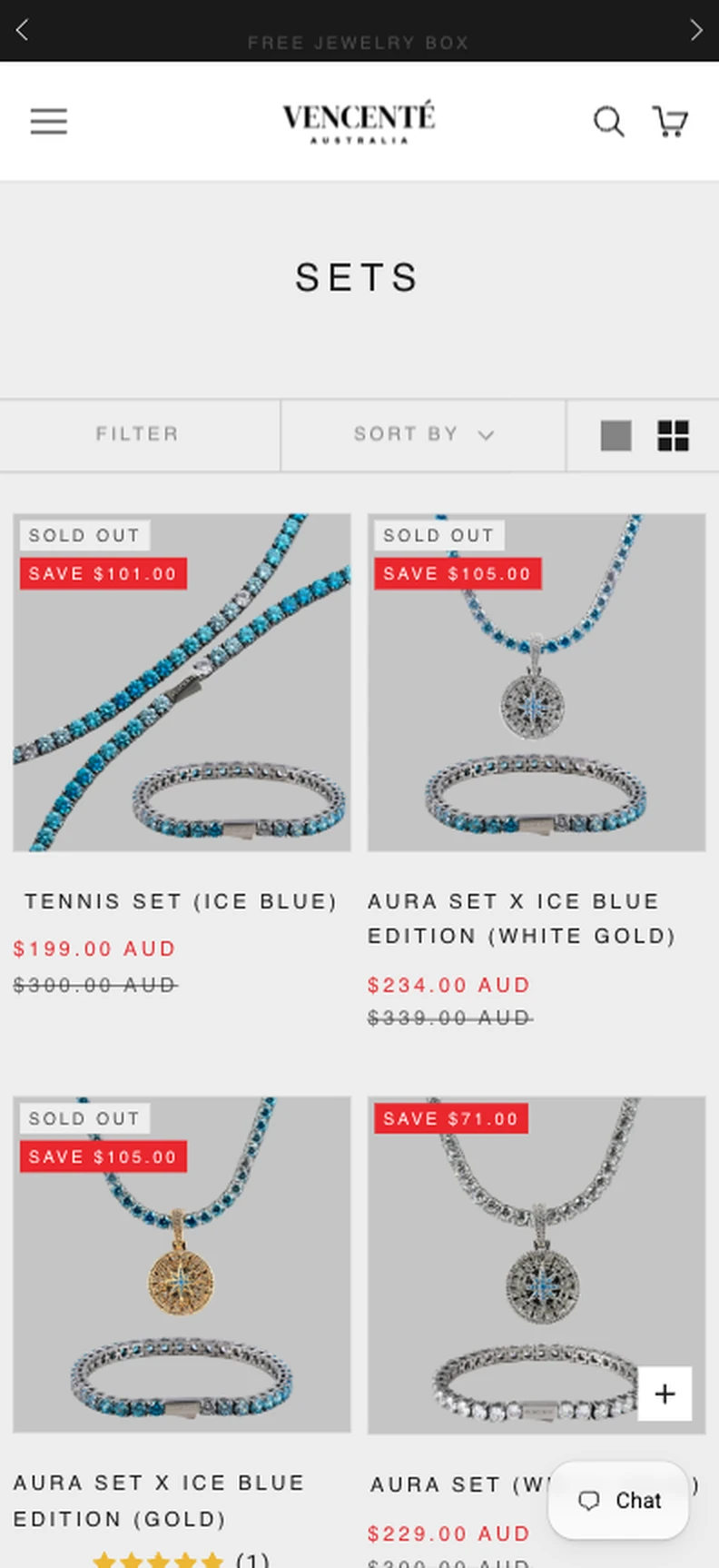Image resolution: width=719 pixels, height=1568 pixels.
Task: Switch to two-column grid view
Action: coord(674,436)
